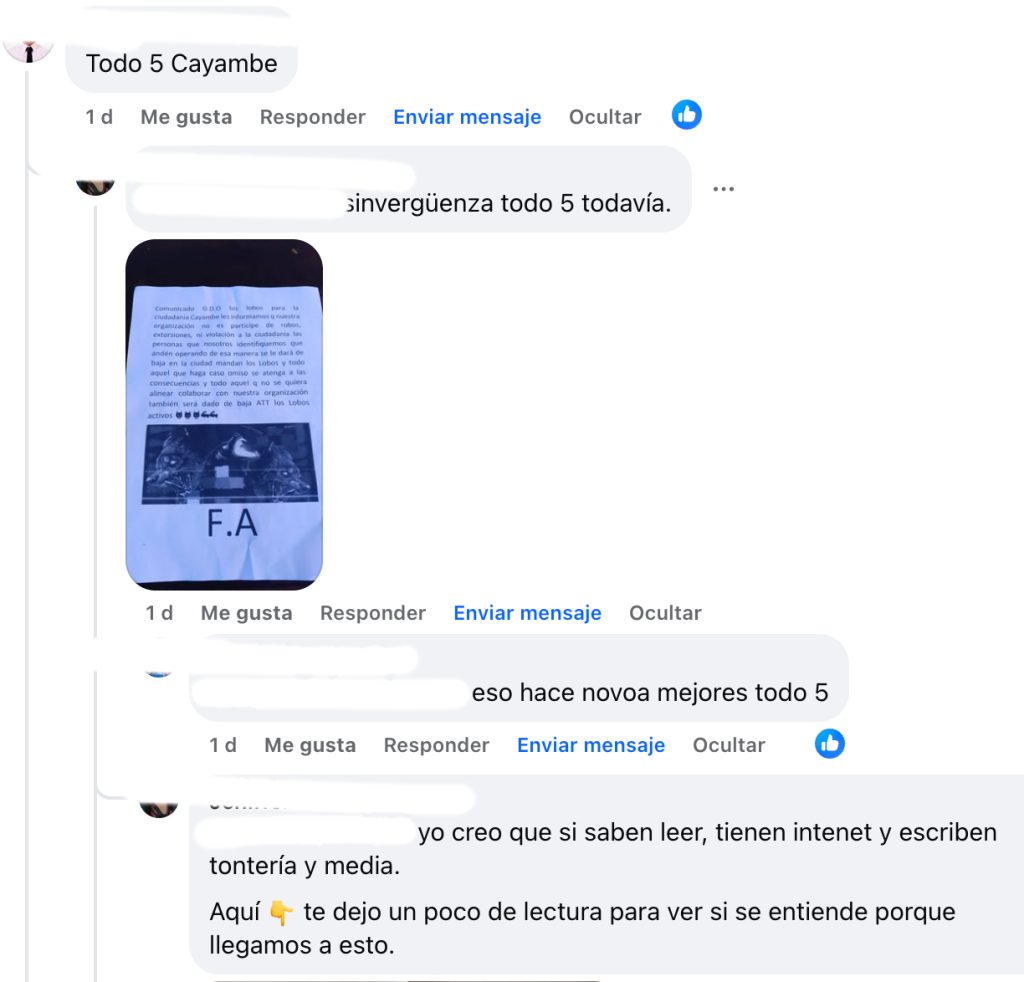Open the attached photo of the printed communique
This screenshot has width=1024, height=982.
tap(224, 414)
